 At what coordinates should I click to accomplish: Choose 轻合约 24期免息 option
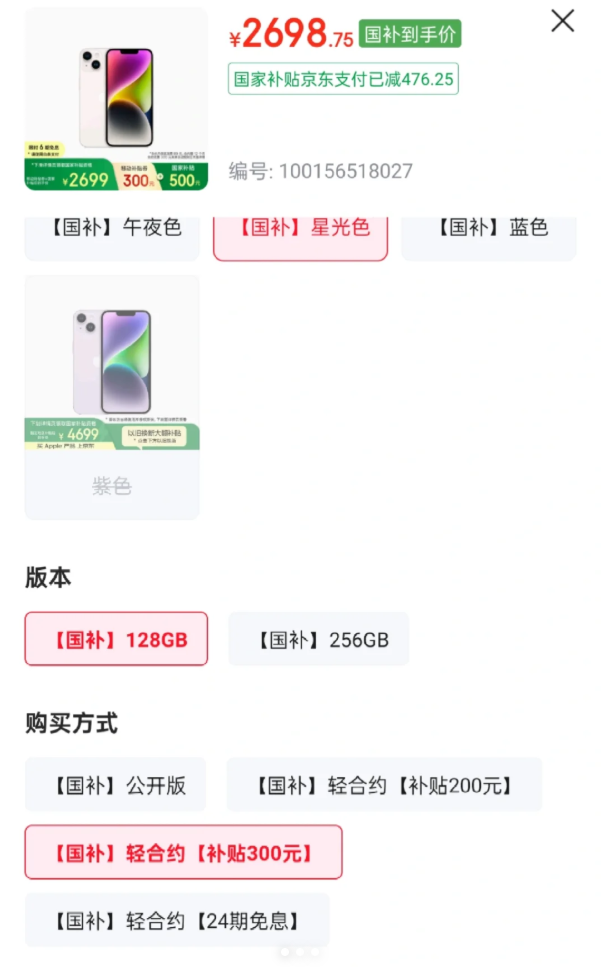coord(177,920)
